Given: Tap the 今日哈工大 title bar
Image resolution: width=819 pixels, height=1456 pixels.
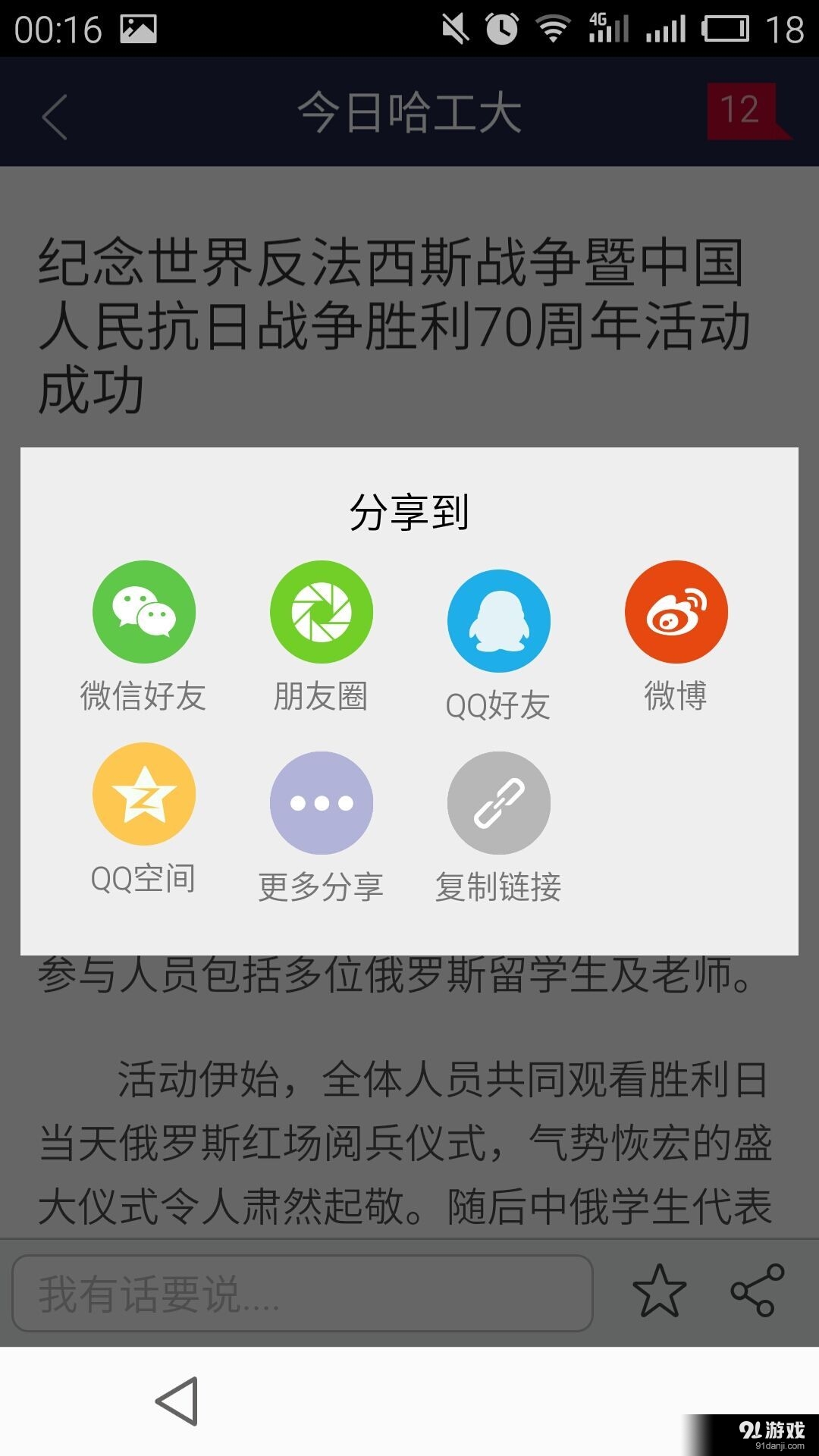Looking at the screenshot, I should coord(409,112).
